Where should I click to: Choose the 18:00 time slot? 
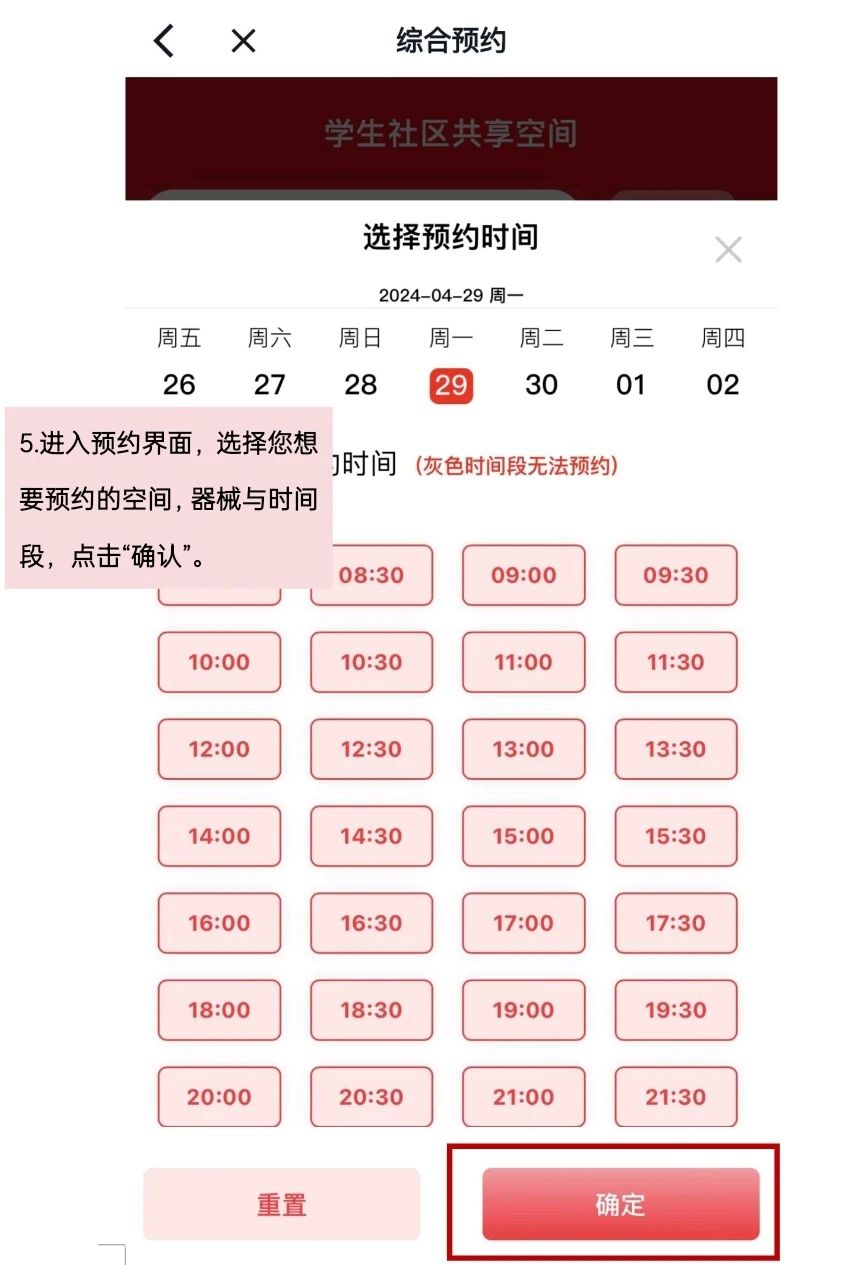click(x=219, y=1010)
